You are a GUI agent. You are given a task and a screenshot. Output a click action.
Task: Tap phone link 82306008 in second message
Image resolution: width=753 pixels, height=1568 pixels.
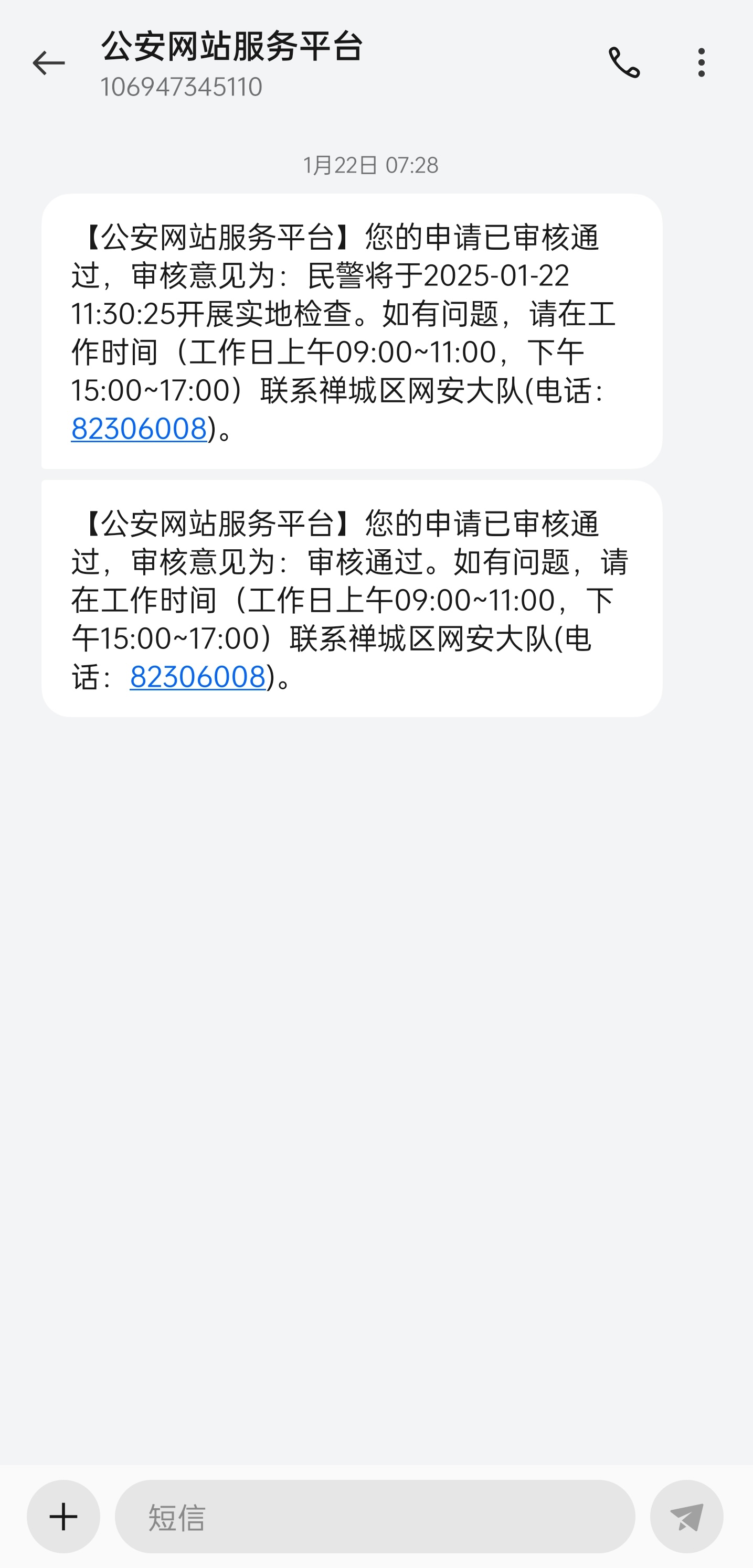tap(198, 677)
